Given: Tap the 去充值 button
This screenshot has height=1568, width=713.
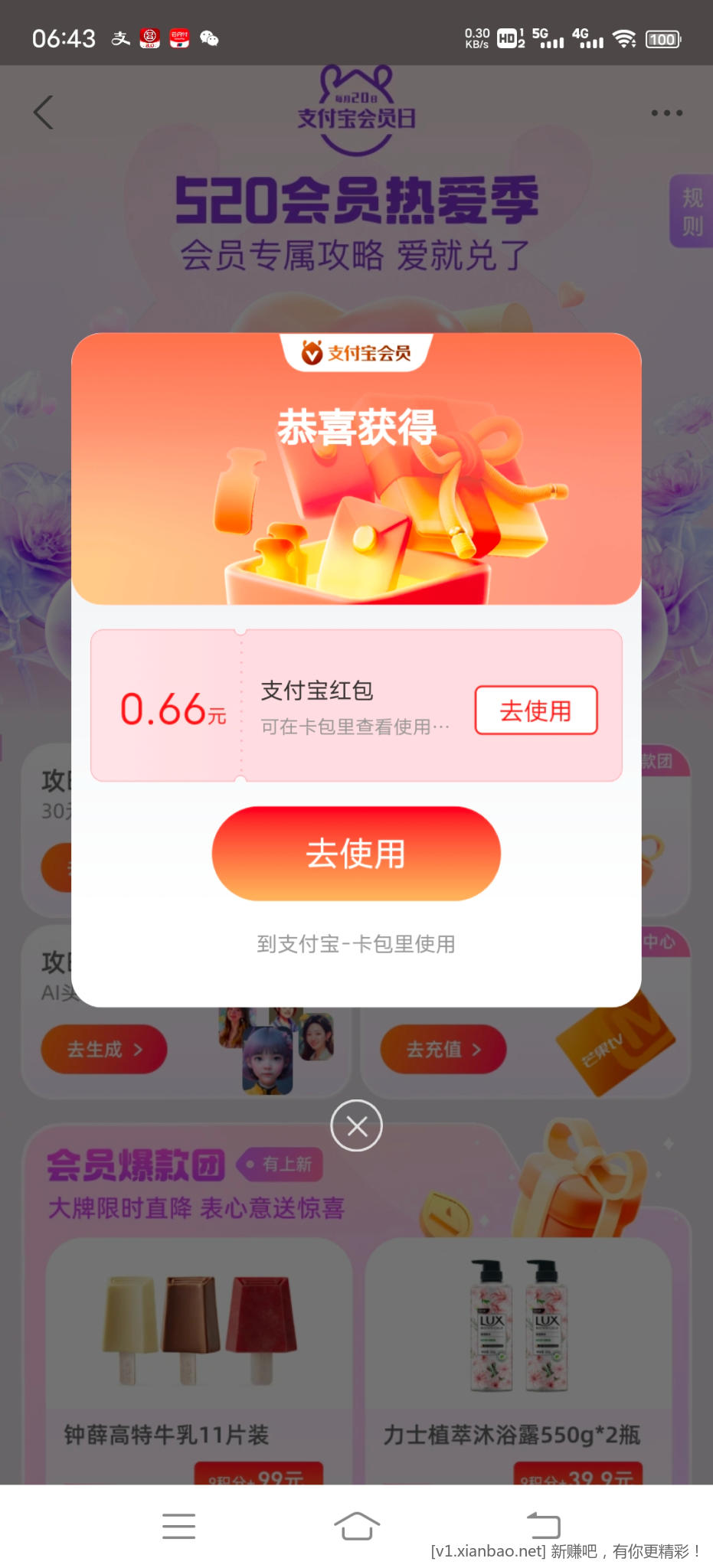Looking at the screenshot, I should click(x=443, y=1049).
